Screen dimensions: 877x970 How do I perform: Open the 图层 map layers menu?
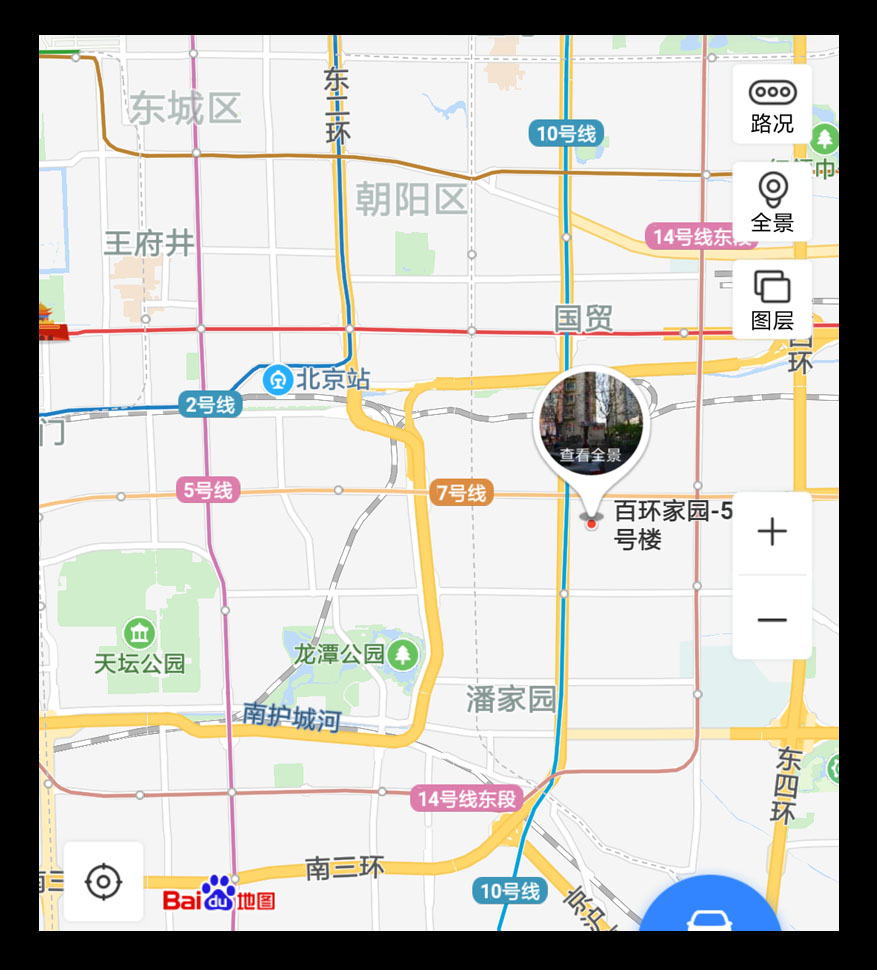(x=772, y=300)
